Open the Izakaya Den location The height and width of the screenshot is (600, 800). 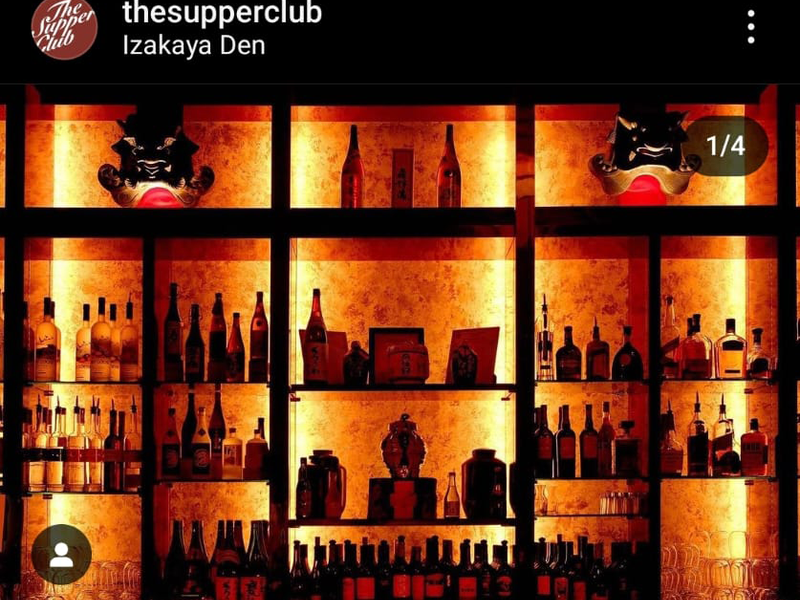click(193, 46)
